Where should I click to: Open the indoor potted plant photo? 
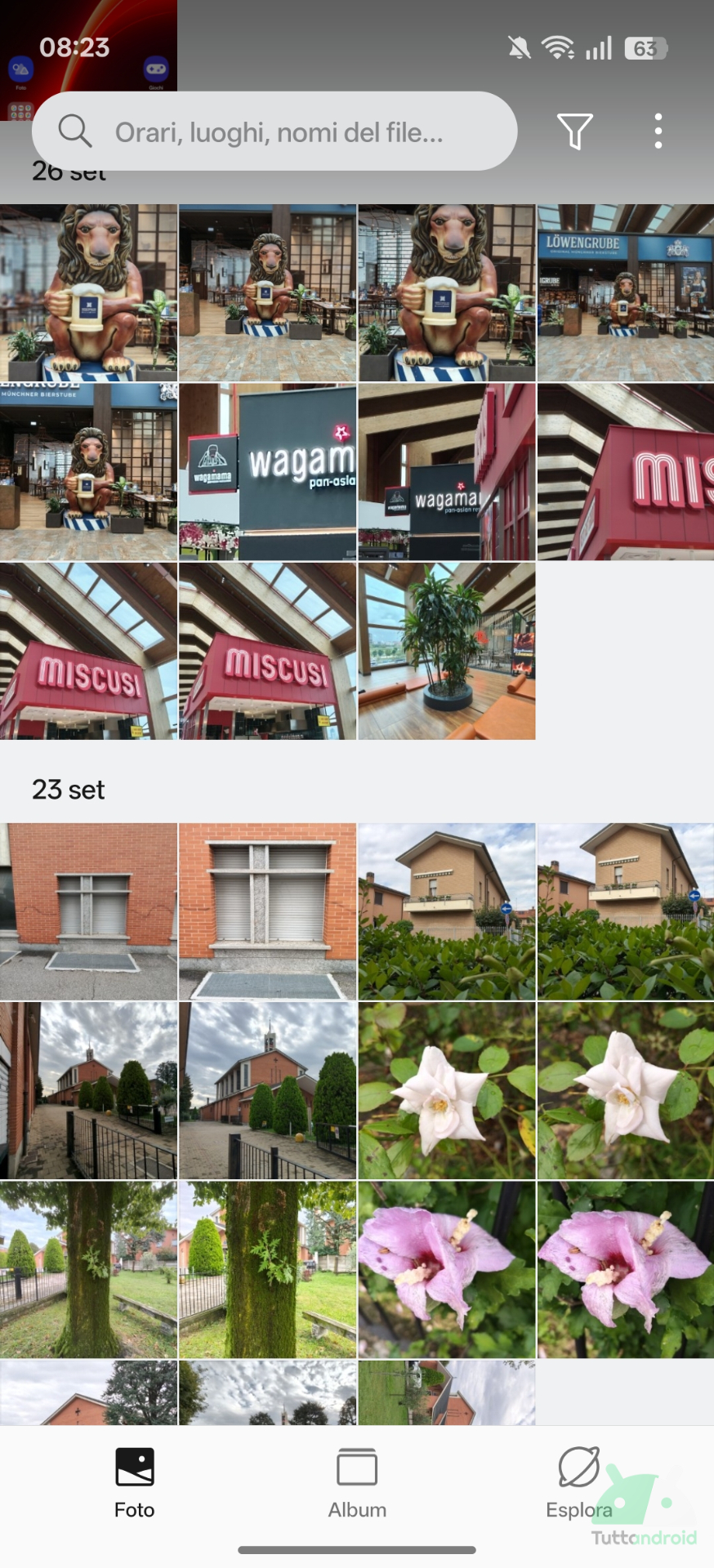447,651
